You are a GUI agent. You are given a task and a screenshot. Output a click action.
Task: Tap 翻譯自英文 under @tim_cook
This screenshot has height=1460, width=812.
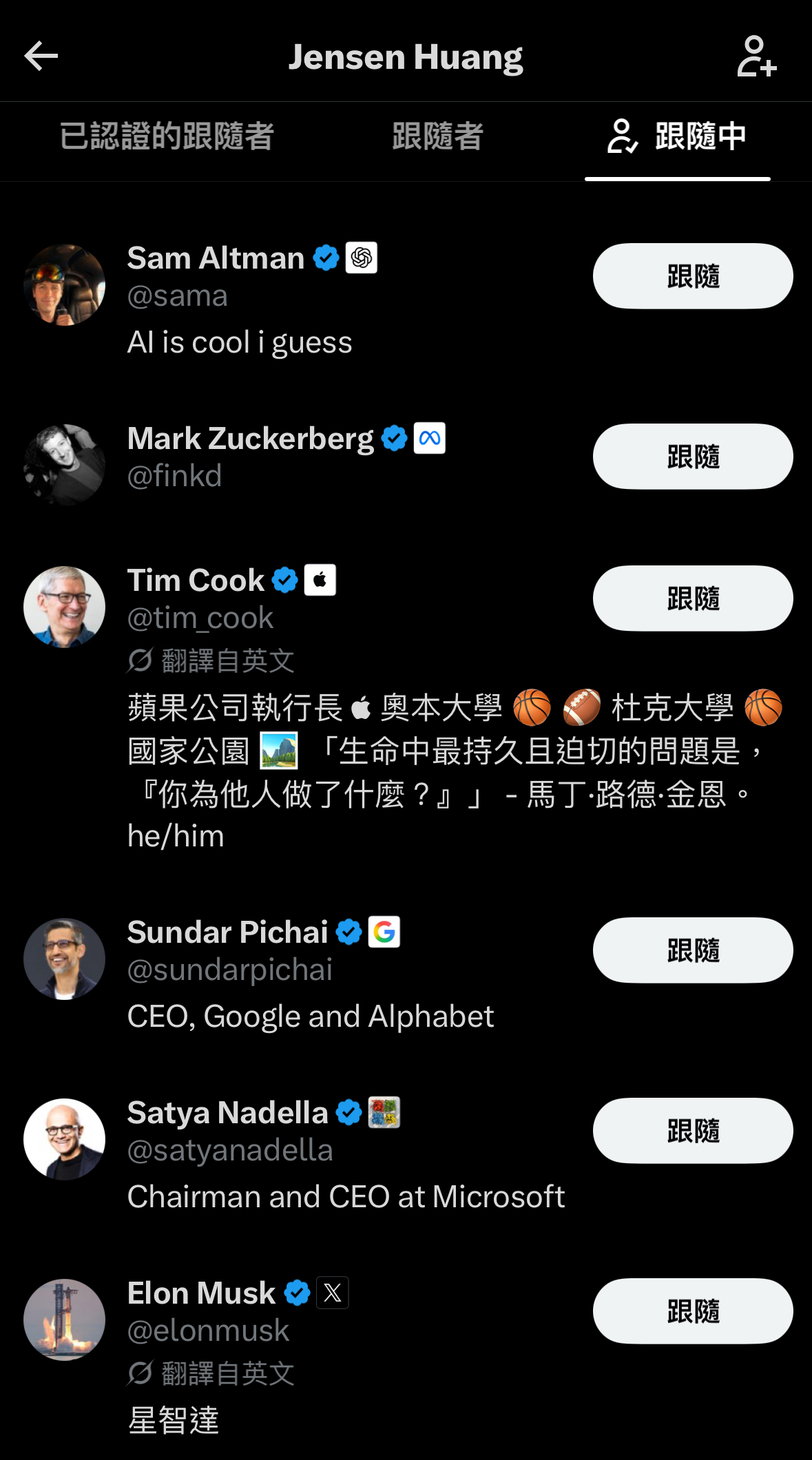click(211, 660)
